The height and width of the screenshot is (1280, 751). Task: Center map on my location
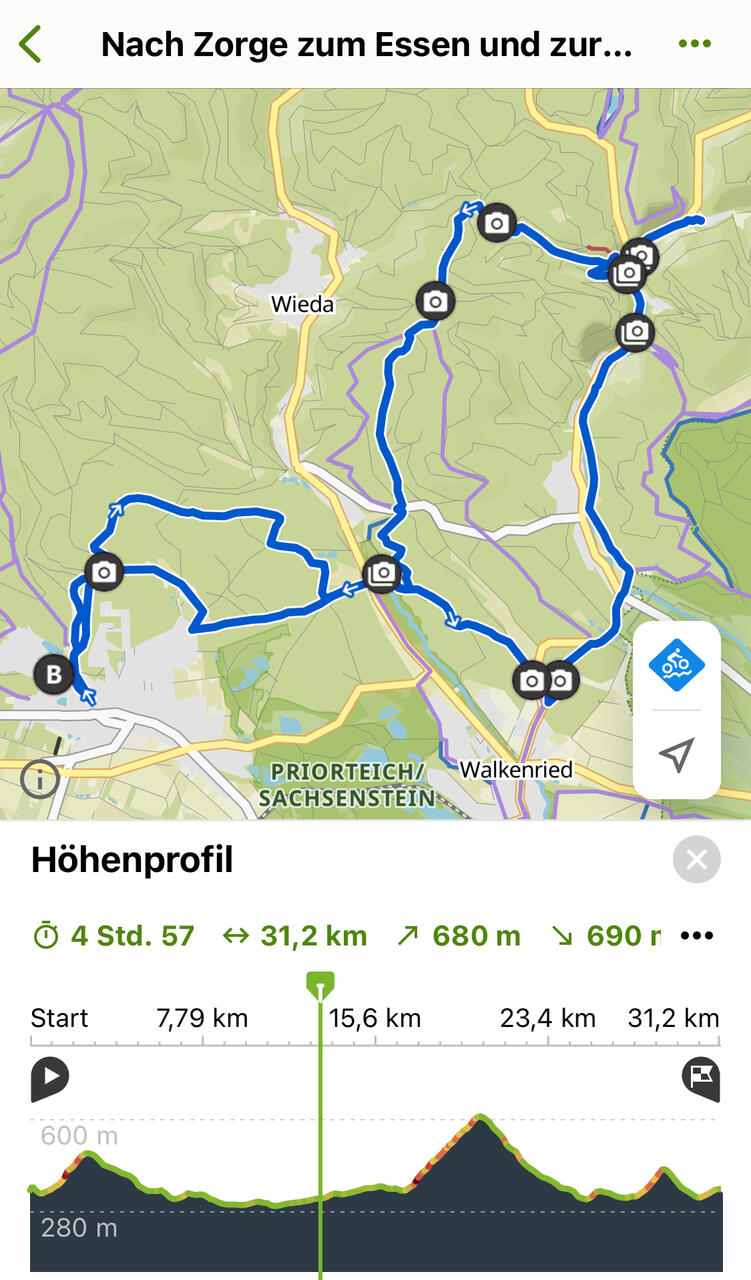coord(677,755)
